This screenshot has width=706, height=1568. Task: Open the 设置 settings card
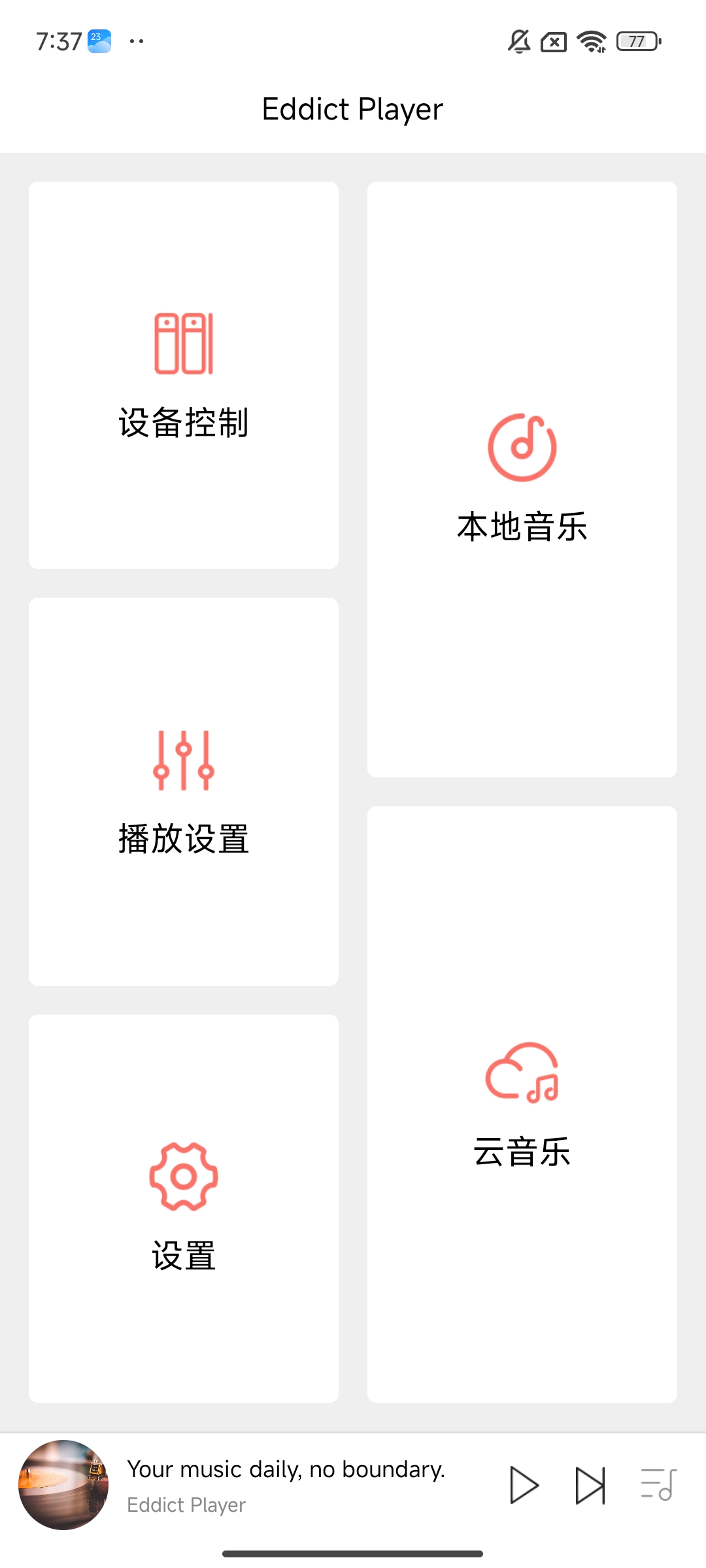click(x=184, y=1208)
